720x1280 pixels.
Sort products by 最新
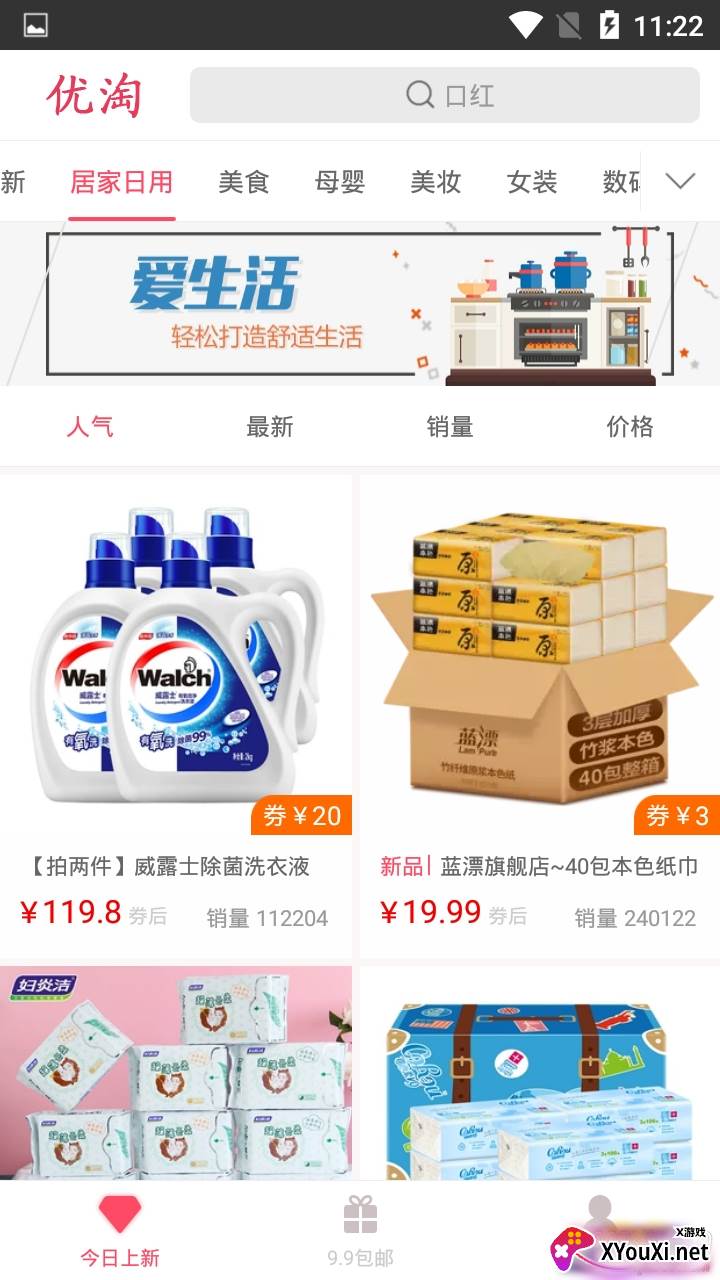point(270,427)
